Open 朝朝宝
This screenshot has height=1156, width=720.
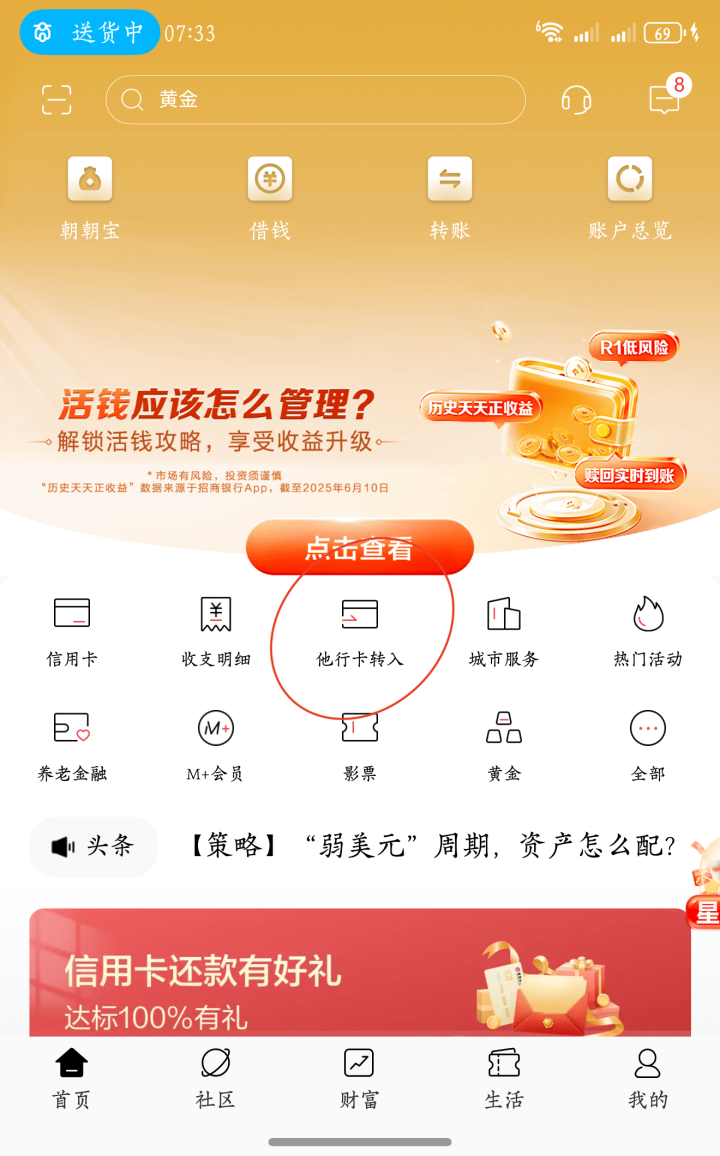click(90, 199)
